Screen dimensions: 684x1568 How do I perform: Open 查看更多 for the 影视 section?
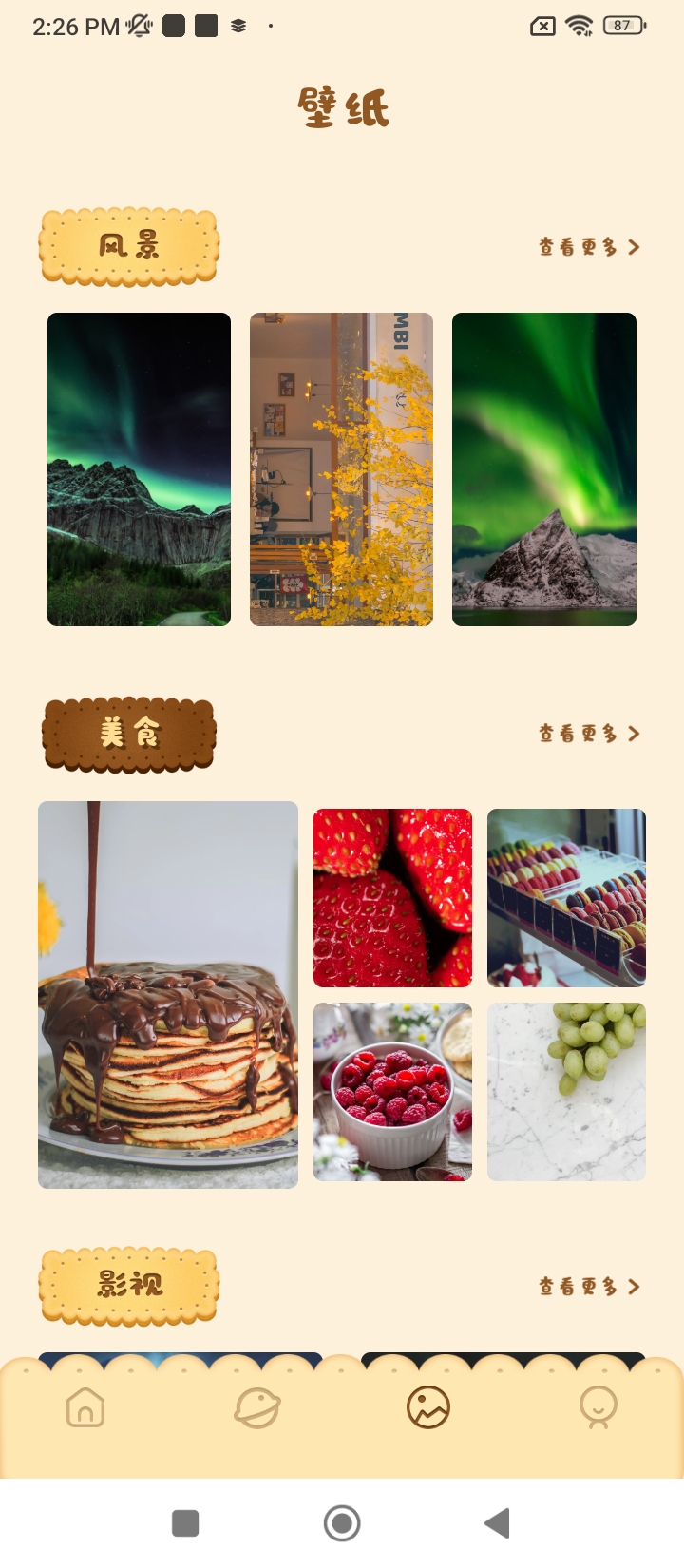[589, 1287]
